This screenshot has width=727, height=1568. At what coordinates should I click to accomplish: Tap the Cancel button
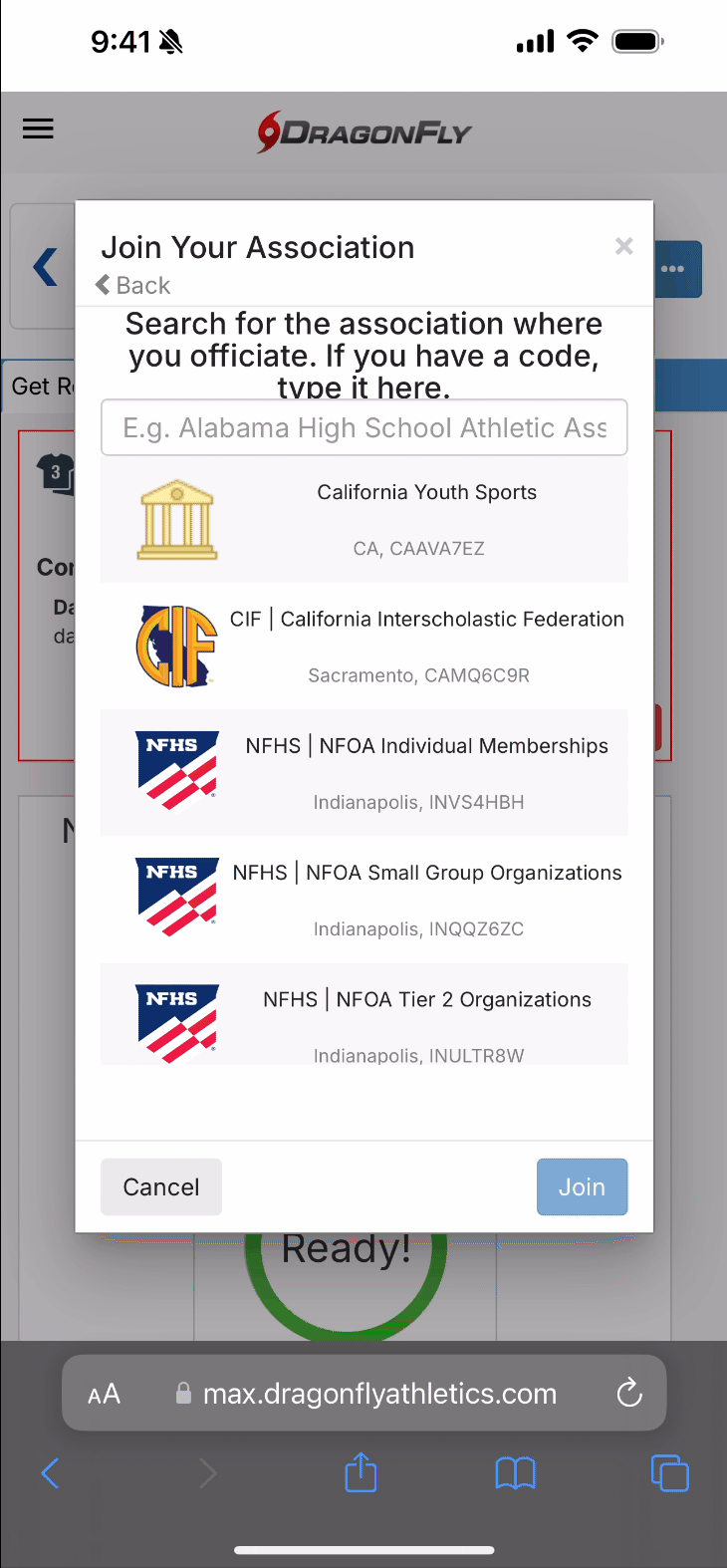(161, 1186)
